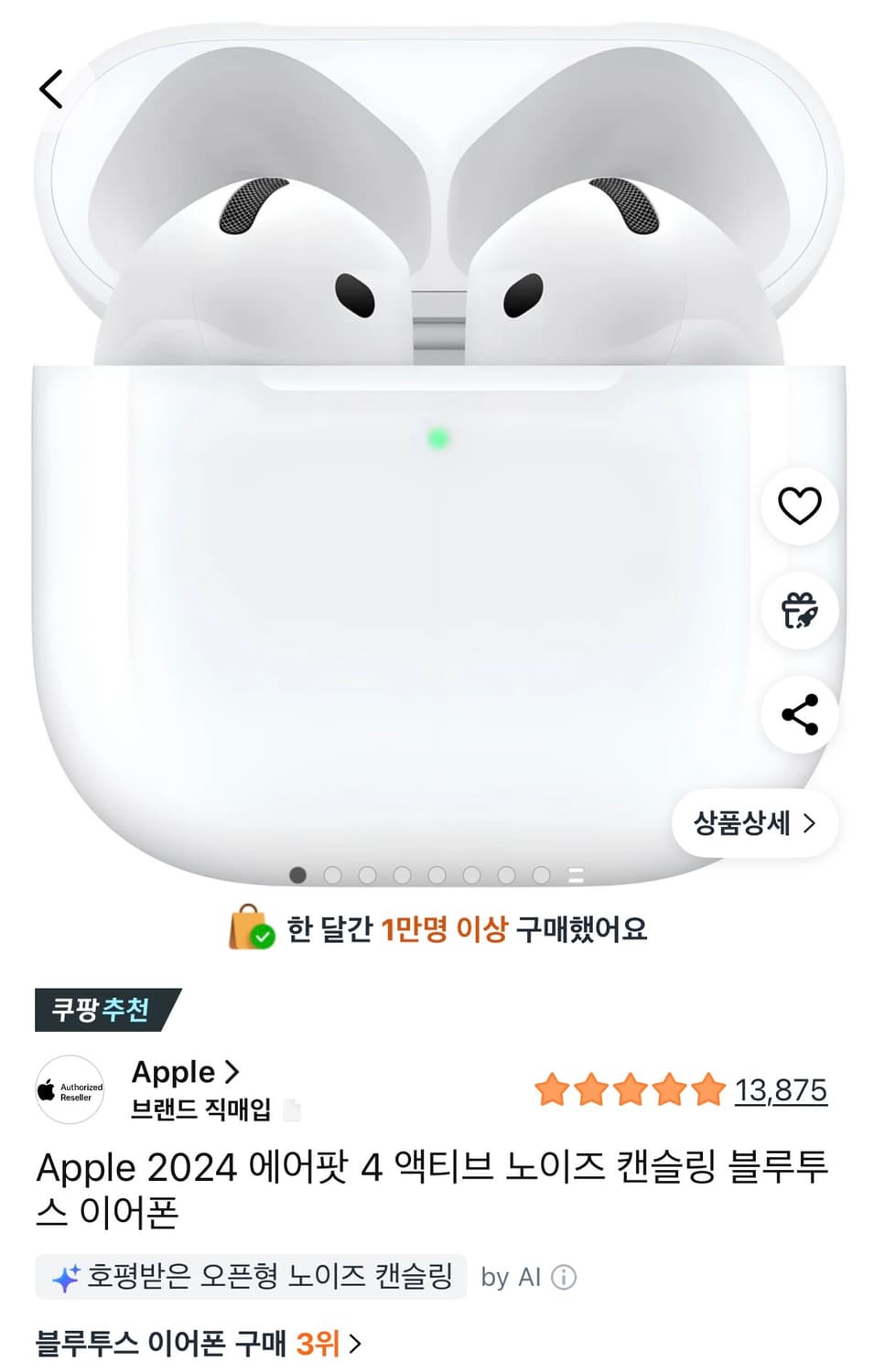Share the product via share icon
The height and width of the screenshot is (1372, 874).
point(797,716)
